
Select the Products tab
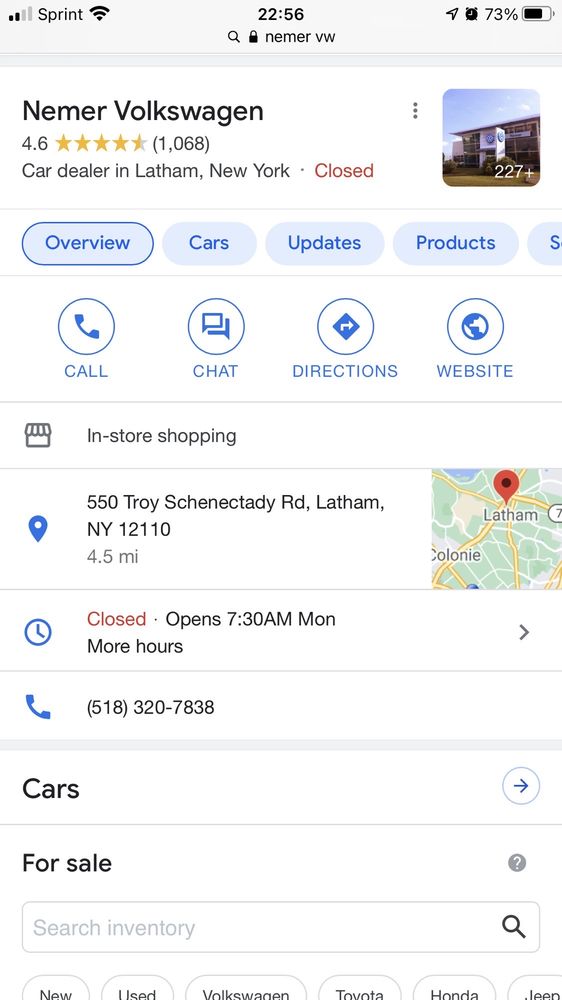(455, 243)
